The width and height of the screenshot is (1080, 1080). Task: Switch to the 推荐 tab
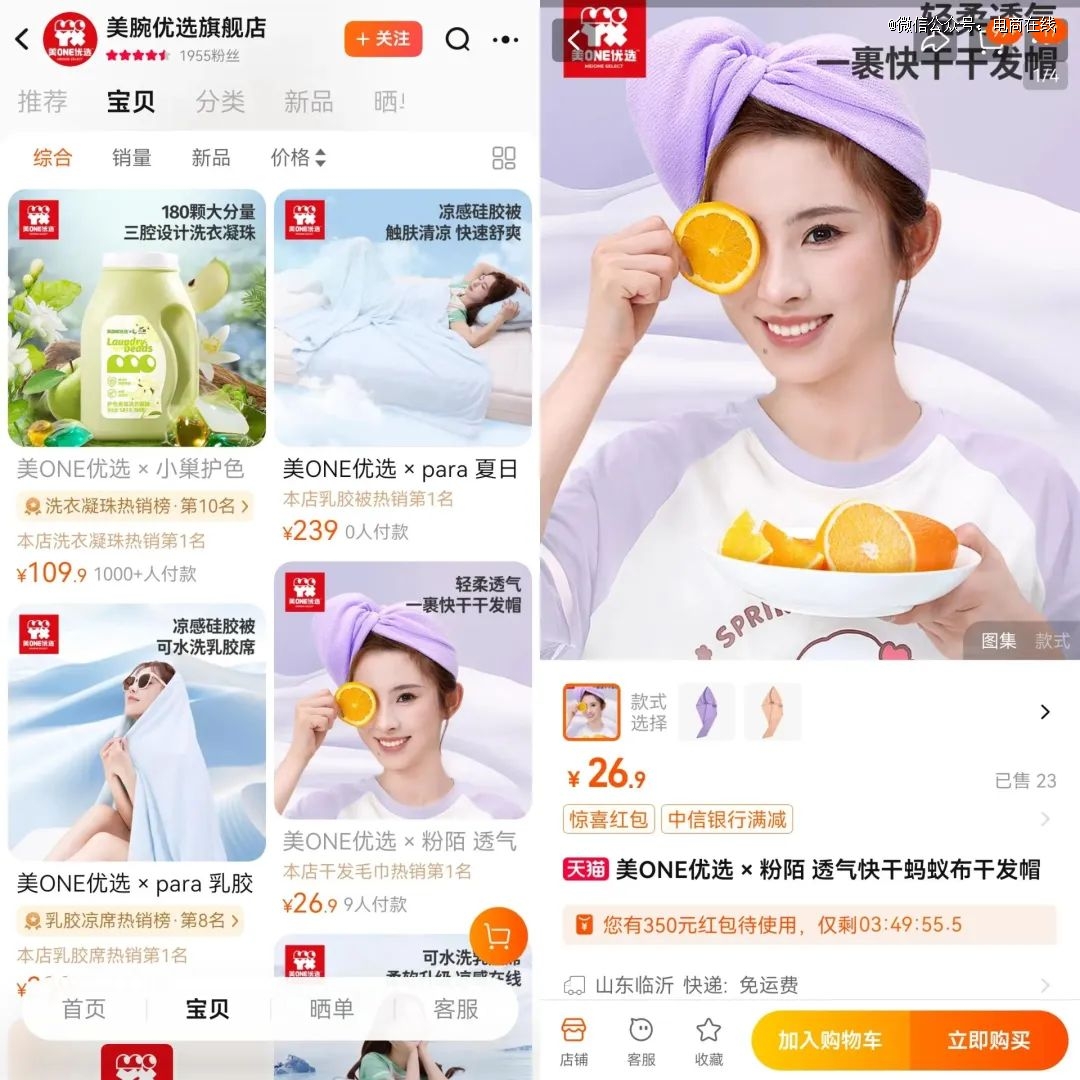(43, 101)
